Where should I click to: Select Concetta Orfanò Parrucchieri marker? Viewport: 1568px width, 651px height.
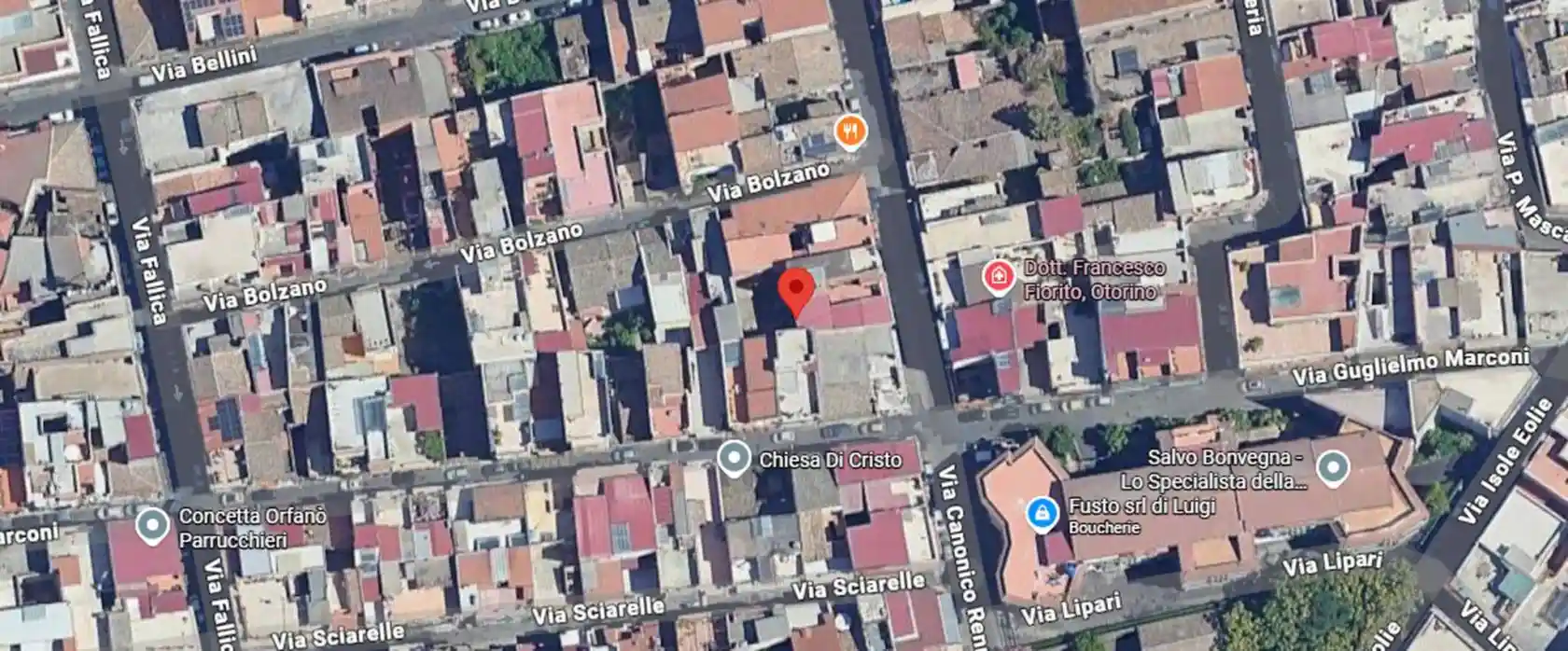pos(152,527)
